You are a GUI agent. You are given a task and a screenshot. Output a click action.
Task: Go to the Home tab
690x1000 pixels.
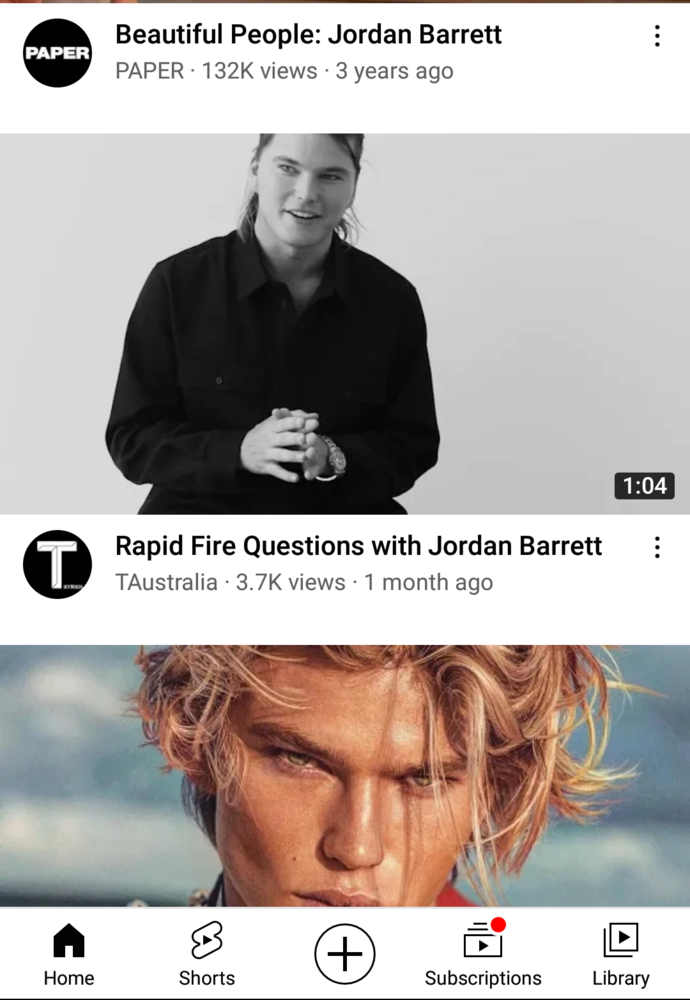69,954
